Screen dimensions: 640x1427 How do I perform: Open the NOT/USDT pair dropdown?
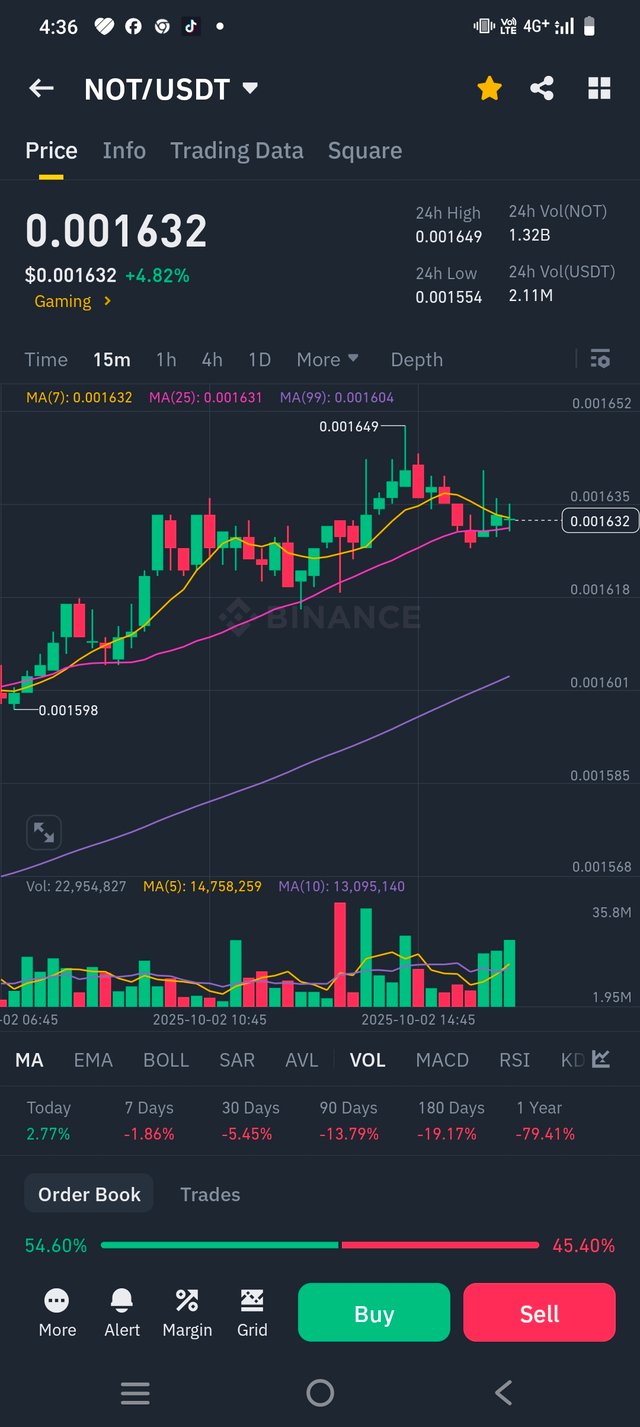(249, 89)
